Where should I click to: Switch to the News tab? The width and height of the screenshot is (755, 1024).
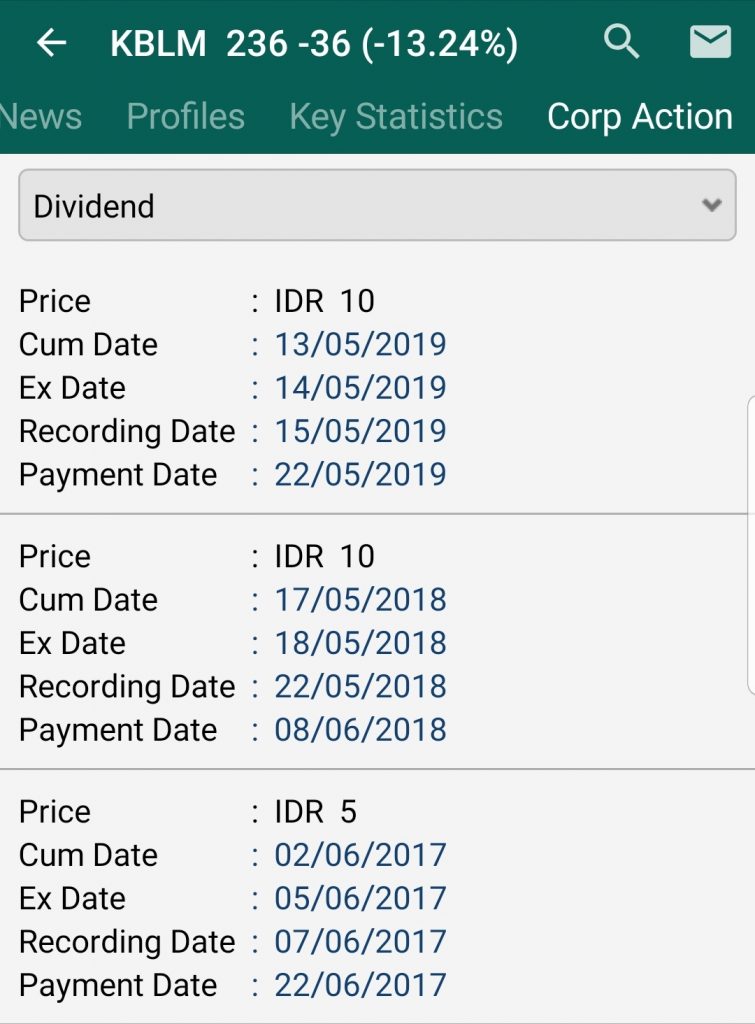click(x=40, y=117)
